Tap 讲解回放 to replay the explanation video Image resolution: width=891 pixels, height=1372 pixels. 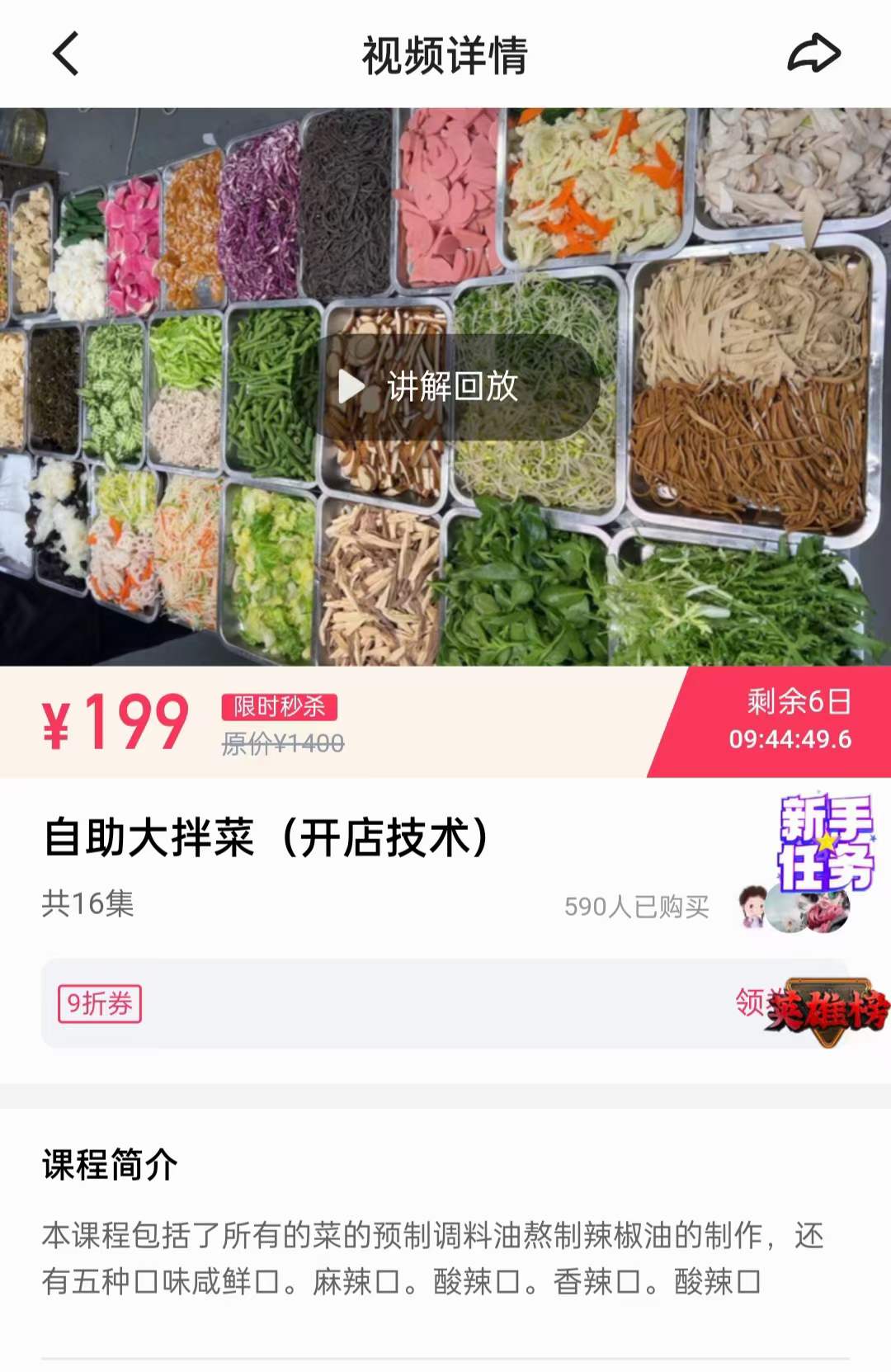point(452,387)
